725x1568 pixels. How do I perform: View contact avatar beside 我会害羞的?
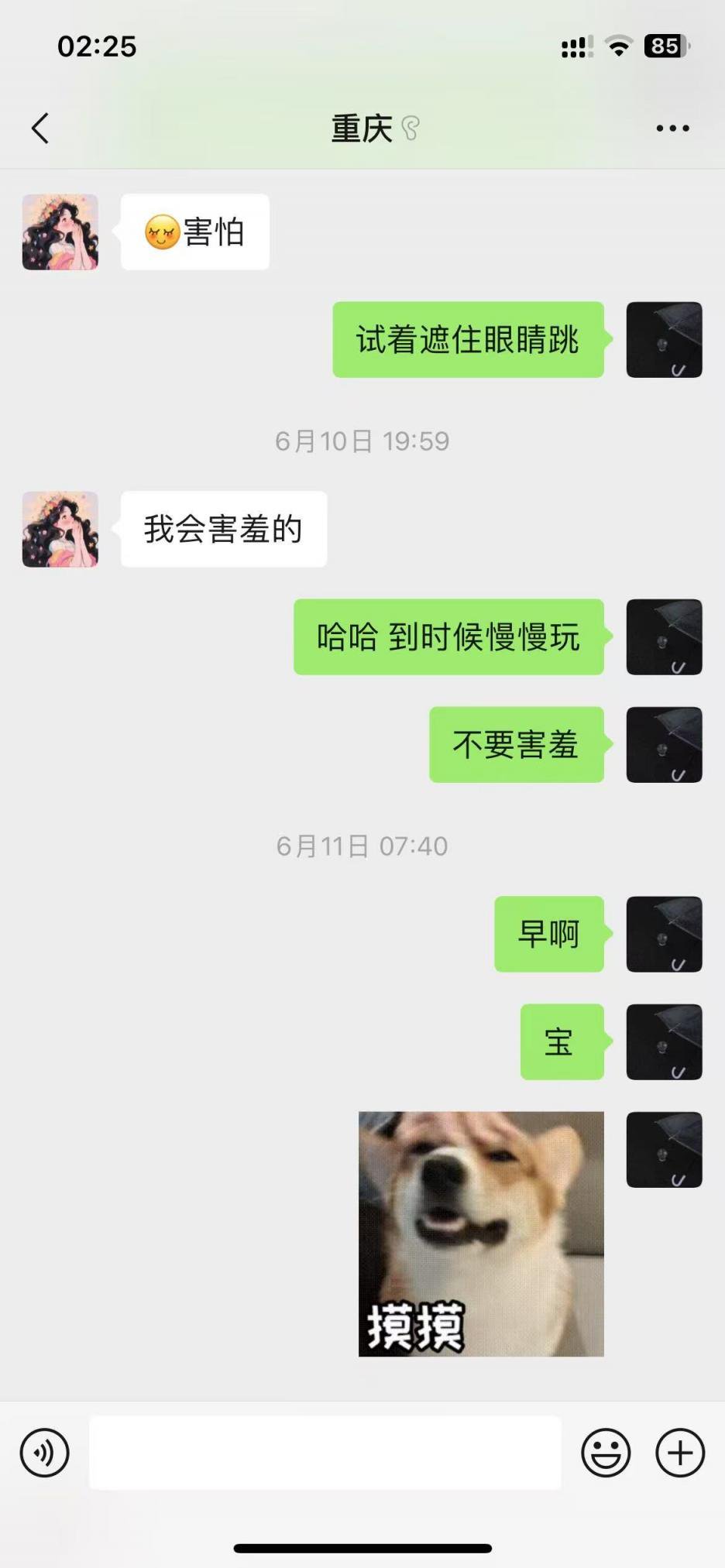pos(60,529)
